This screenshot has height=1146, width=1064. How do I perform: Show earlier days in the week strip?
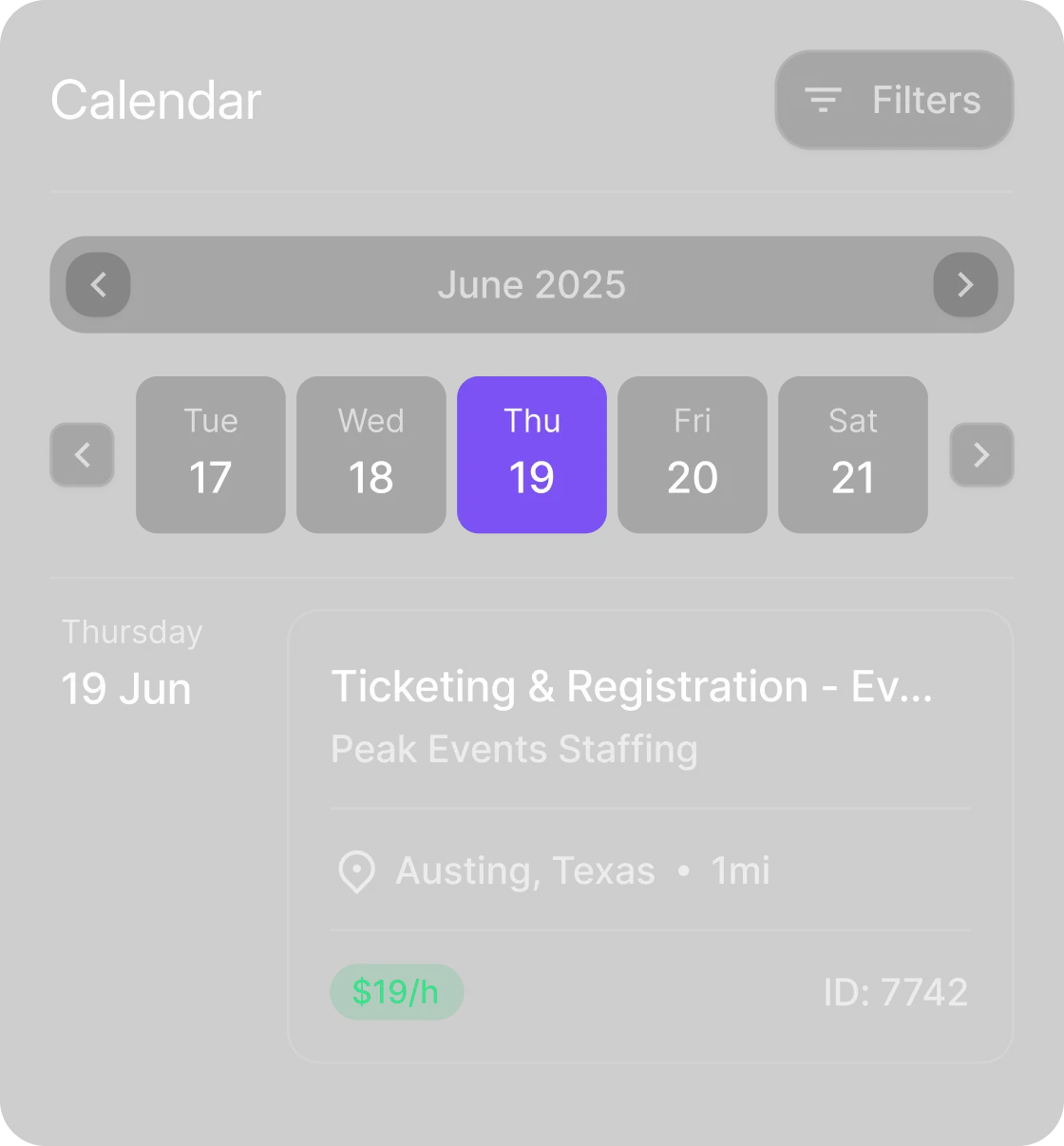point(82,455)
